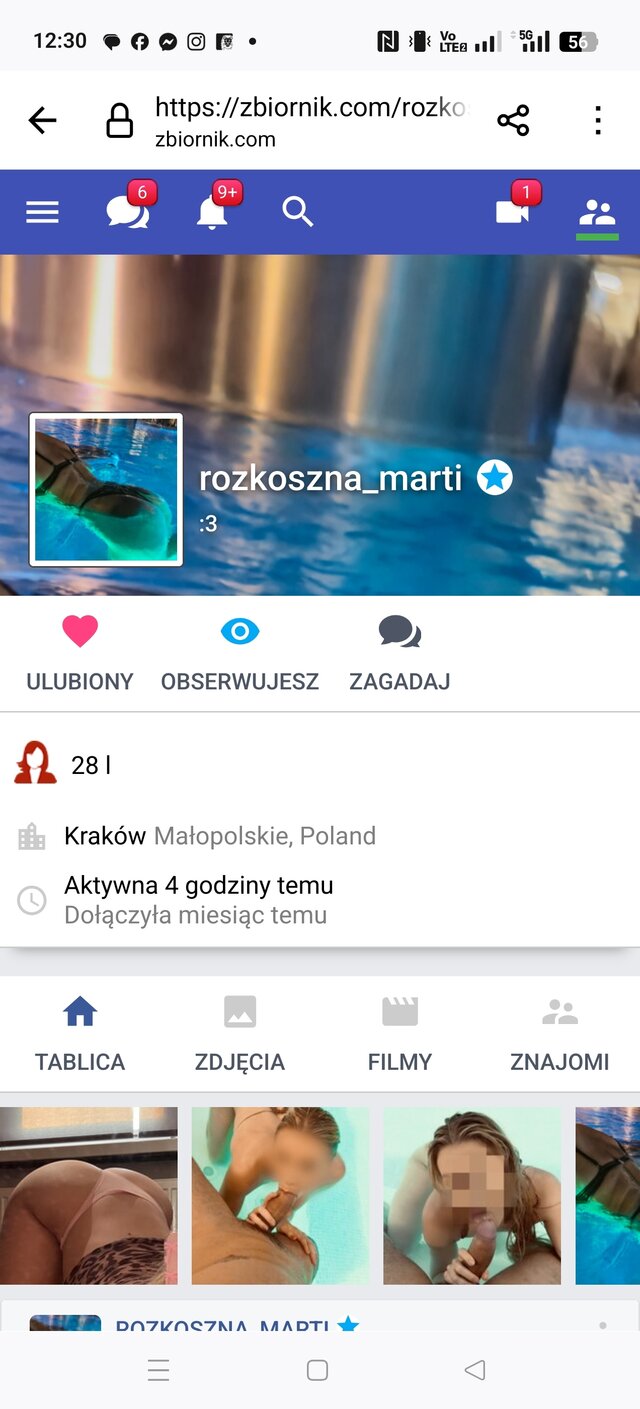Start a chat via ZAGADAJ

tap(399, 654)
